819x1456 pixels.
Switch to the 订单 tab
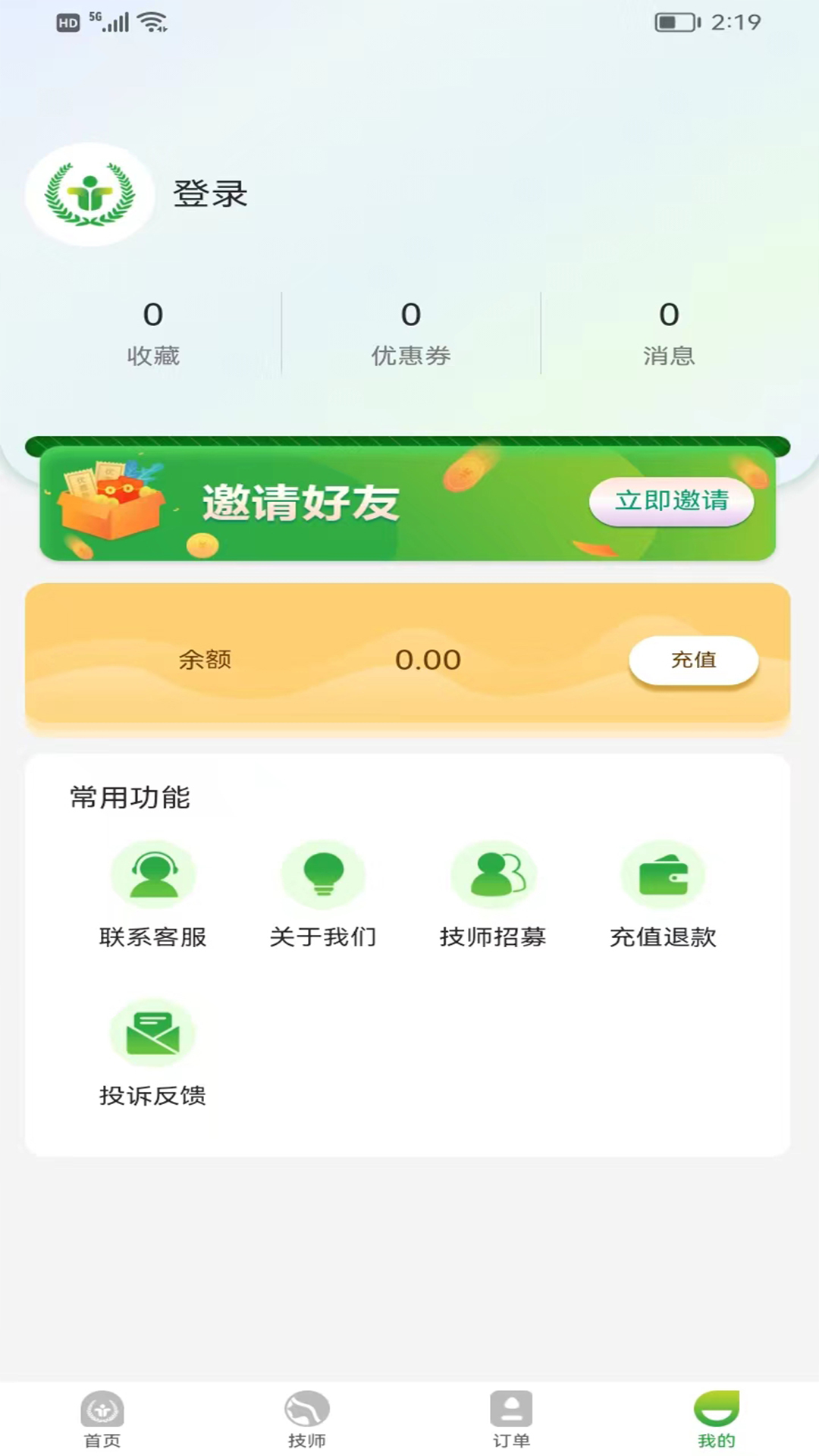tap(512, 1420)
